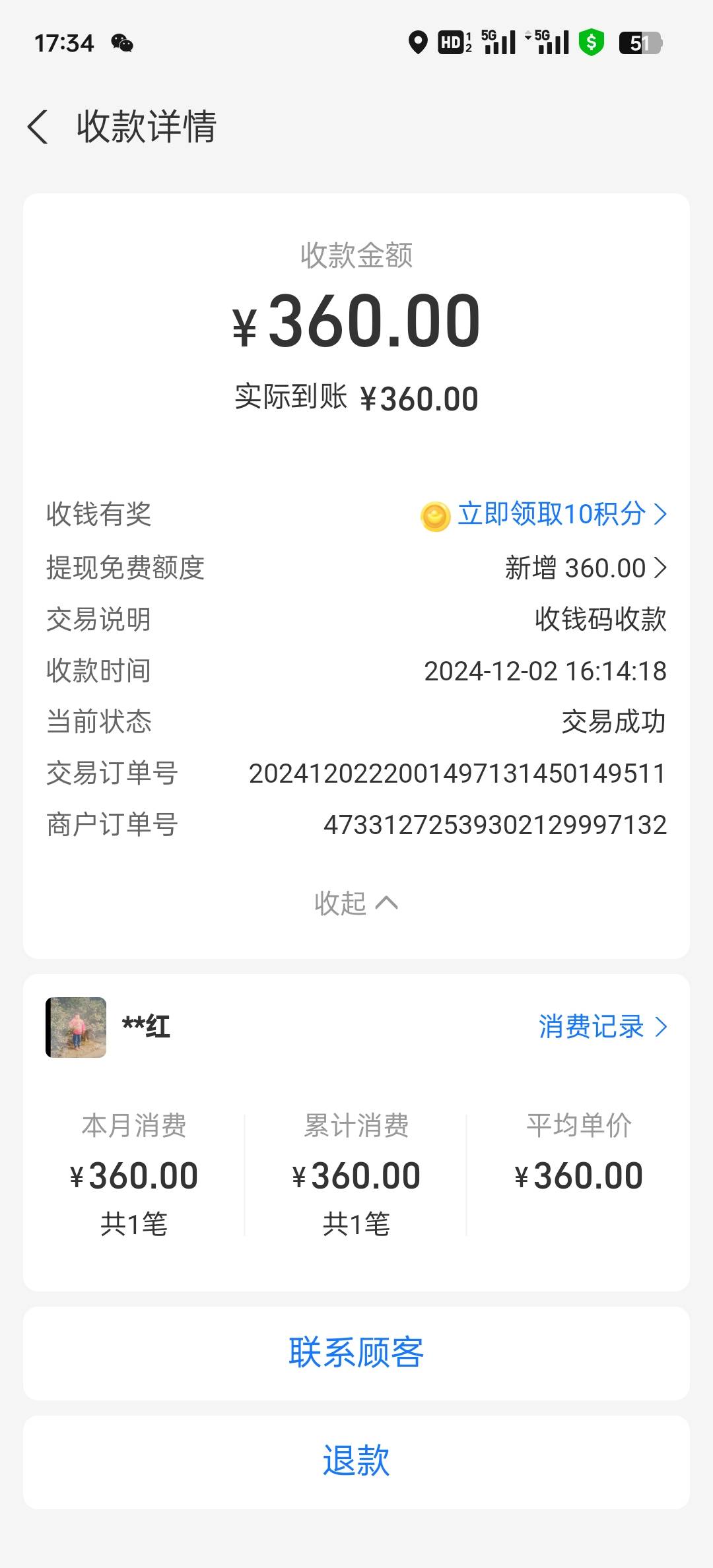Screen dimensions: 713x1568
Task: Go back from 收款详情 page
Action: point(38,127)
